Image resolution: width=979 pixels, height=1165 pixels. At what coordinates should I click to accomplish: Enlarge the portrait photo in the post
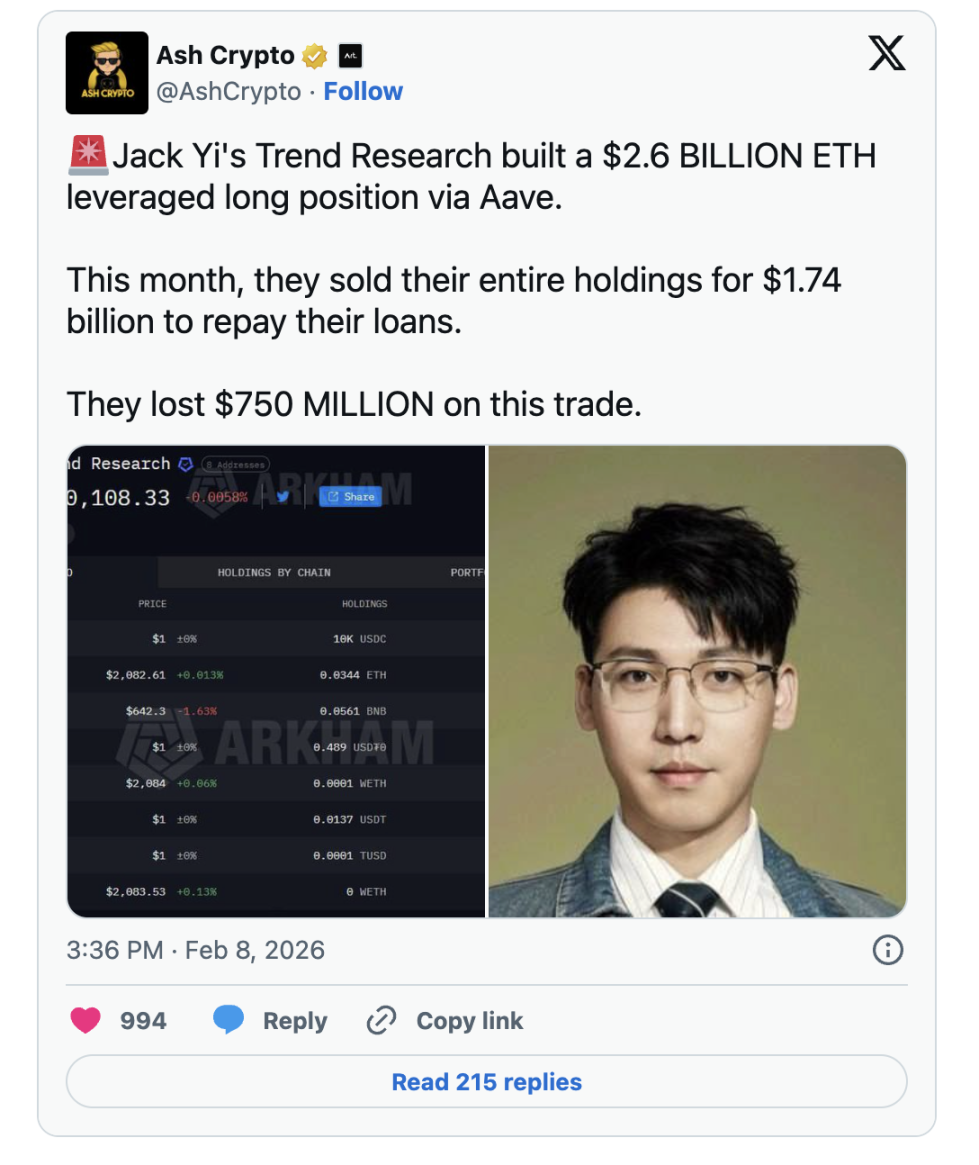click(x=697, y=681)
